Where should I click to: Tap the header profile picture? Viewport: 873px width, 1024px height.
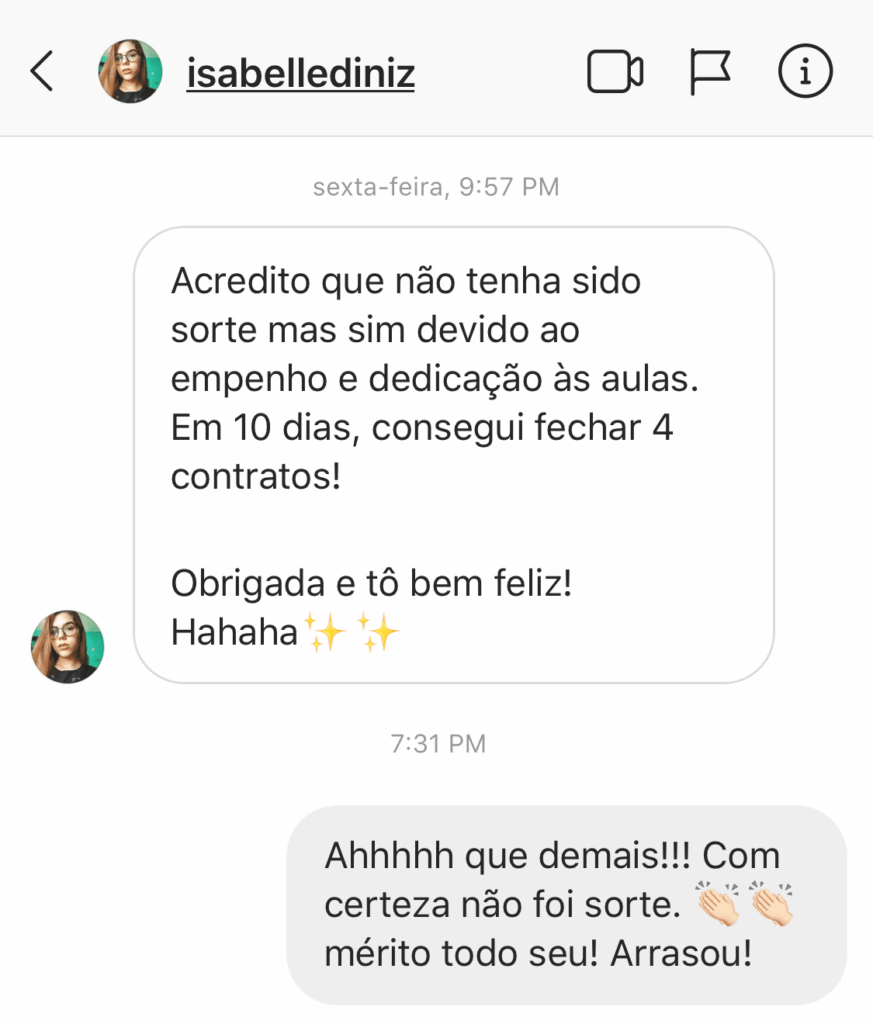[x=130, y=72]
